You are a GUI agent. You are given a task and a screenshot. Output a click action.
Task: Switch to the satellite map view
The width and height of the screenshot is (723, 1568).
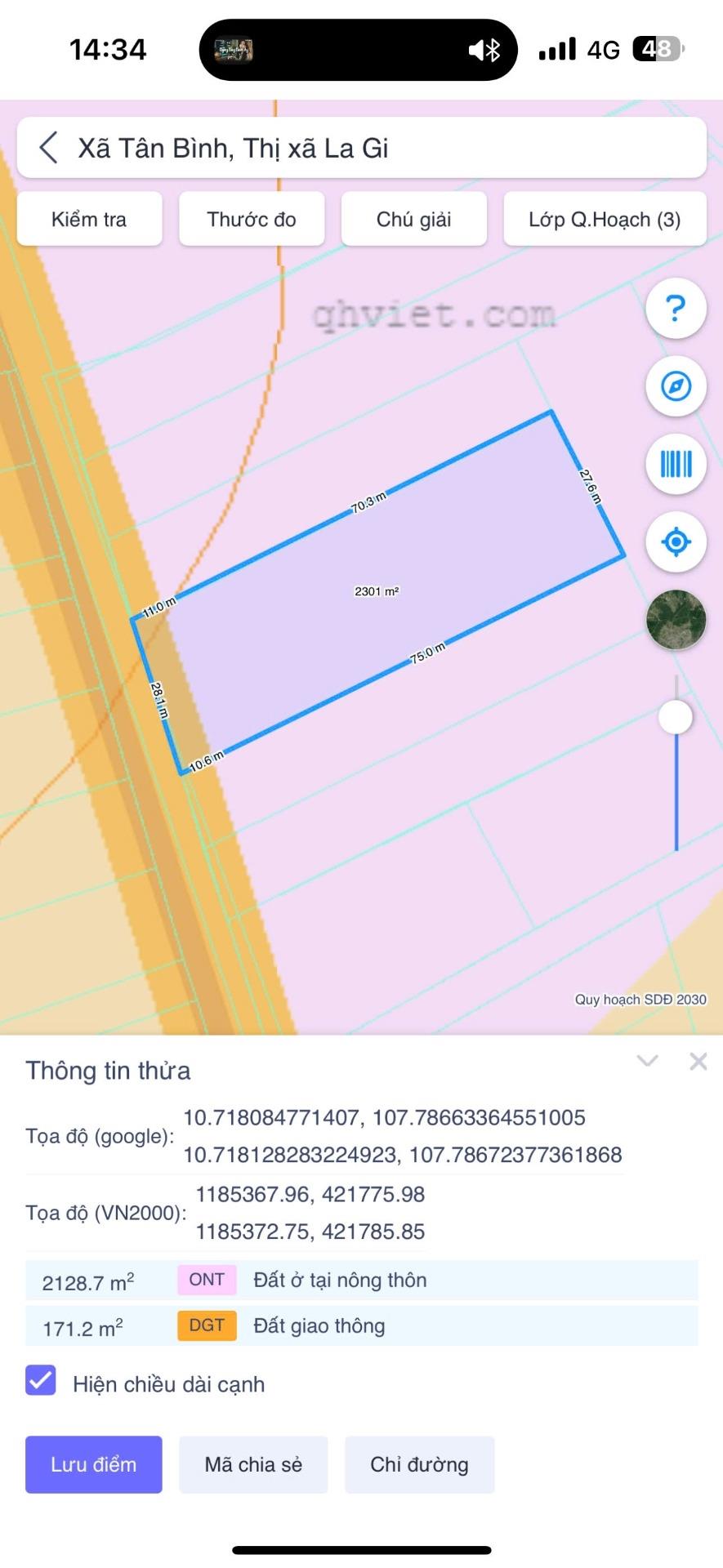pyautogui.click(x=676, y=620)
